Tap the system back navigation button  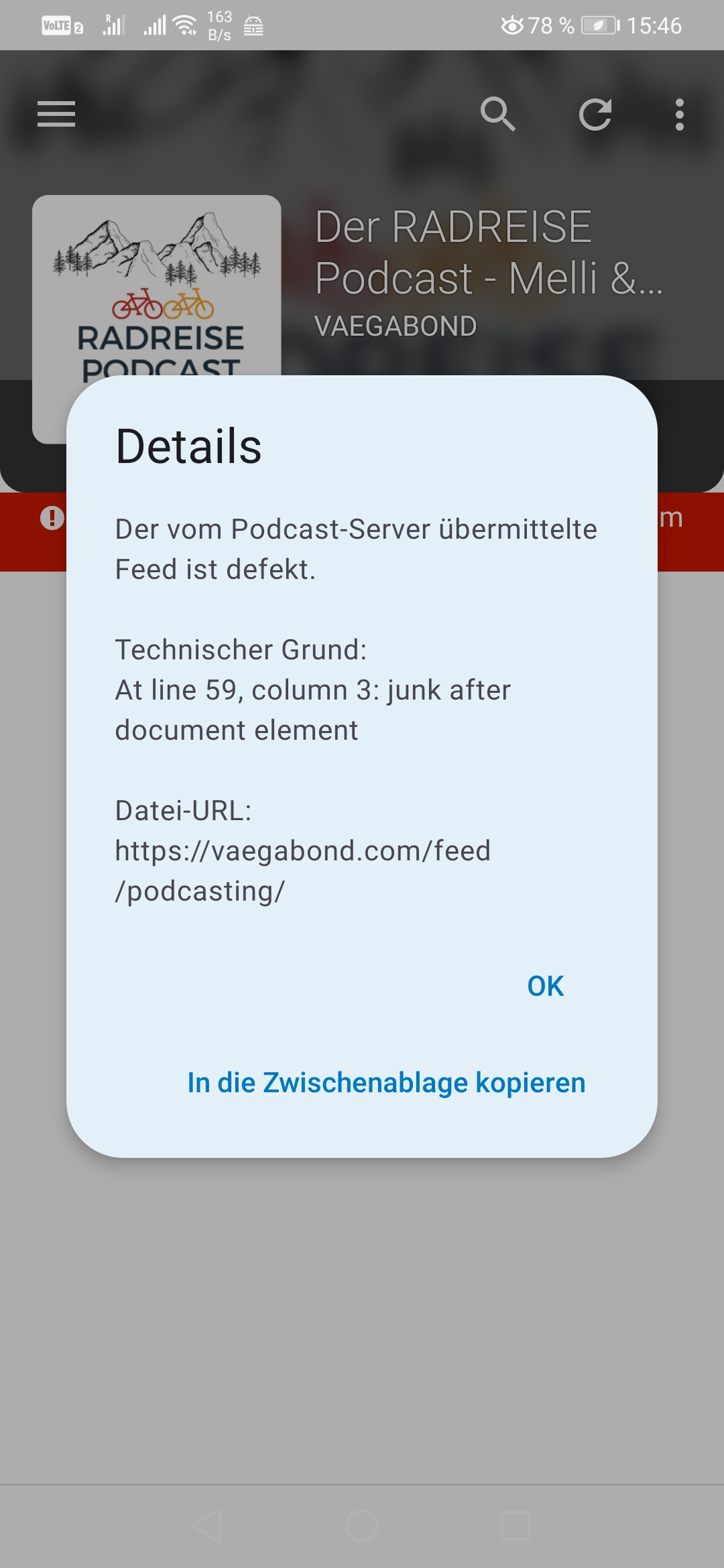click(207, 1526)
